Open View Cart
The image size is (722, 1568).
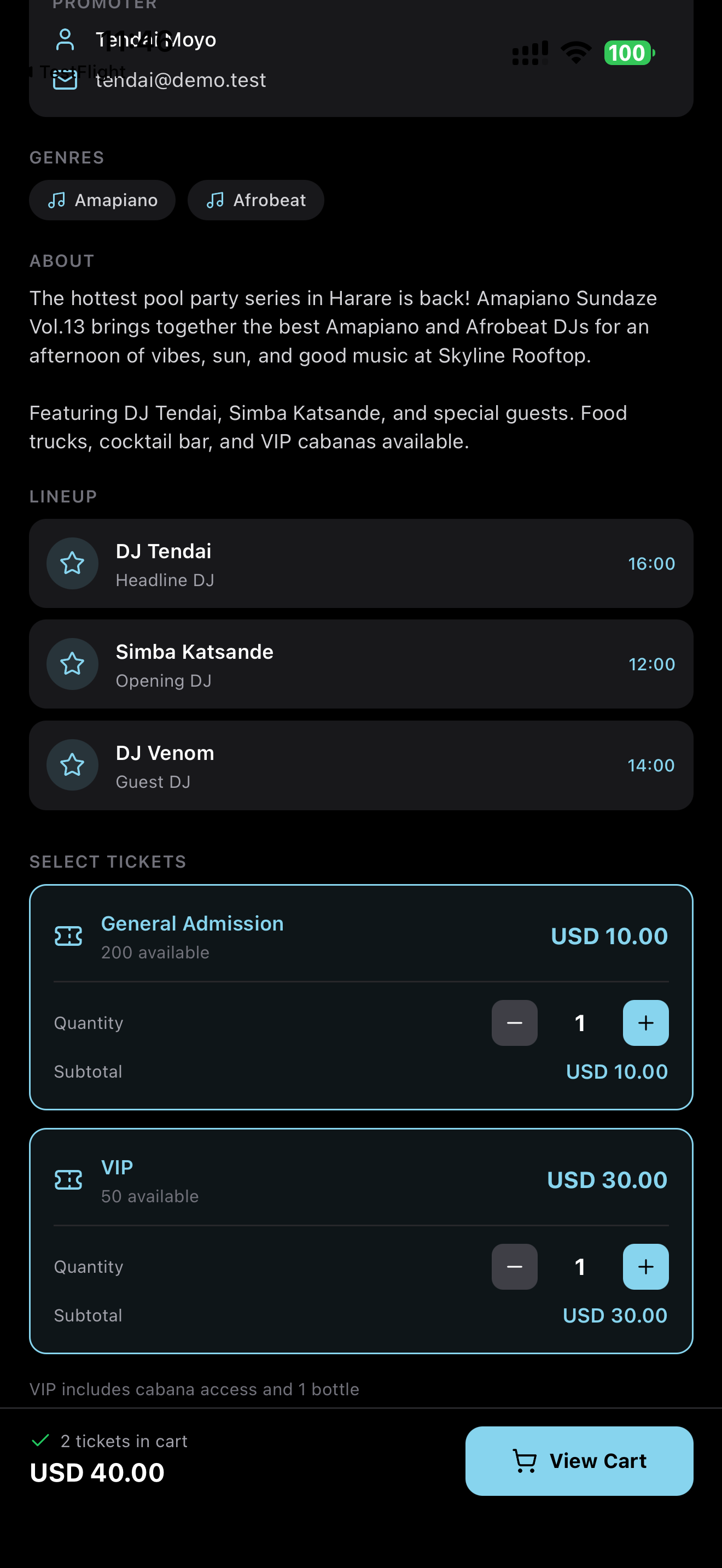[579, 1461]
